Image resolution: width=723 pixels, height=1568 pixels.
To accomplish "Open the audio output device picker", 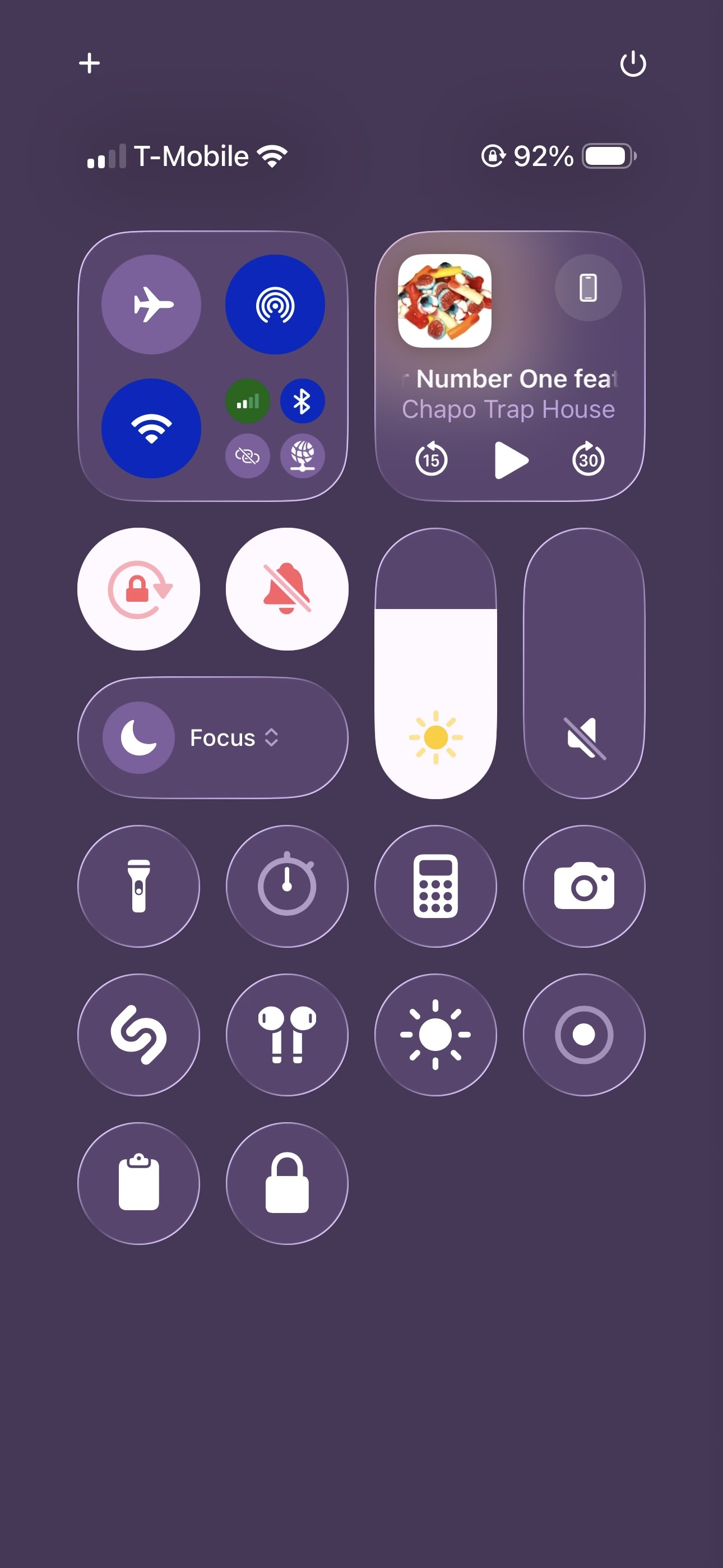I will point(588,287).
